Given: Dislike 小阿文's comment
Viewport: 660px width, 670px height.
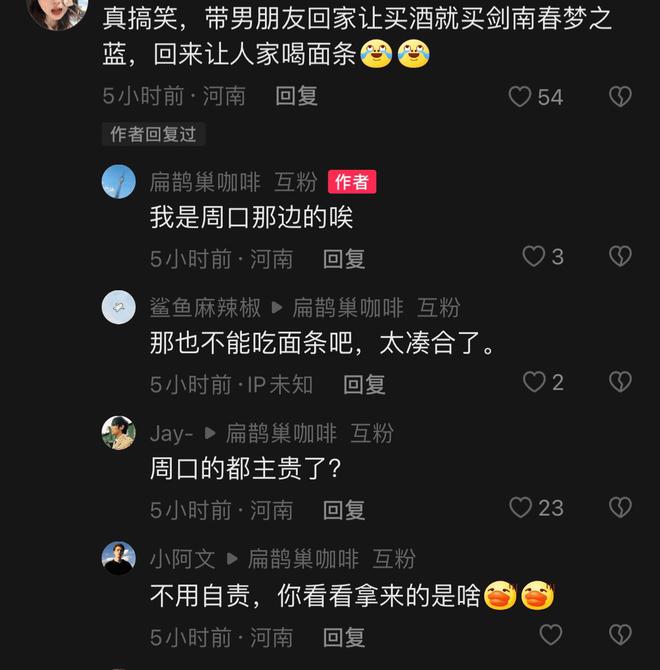Looking at the screenshot, I should [620, 634].
